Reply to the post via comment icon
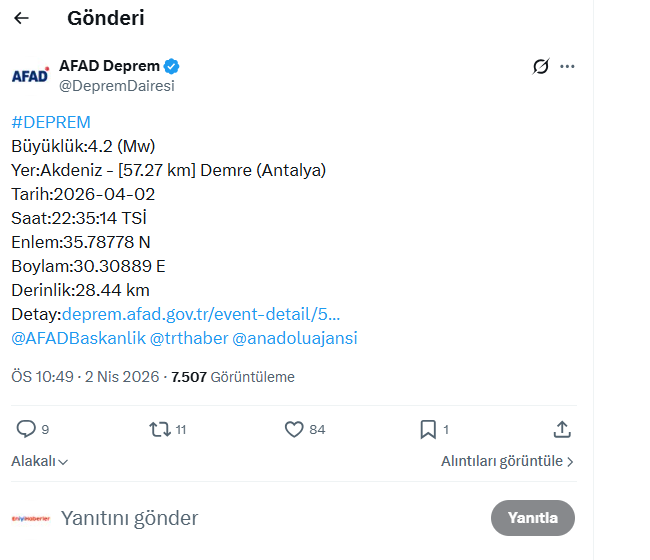The image size is (650, 560). click(27, 429)
